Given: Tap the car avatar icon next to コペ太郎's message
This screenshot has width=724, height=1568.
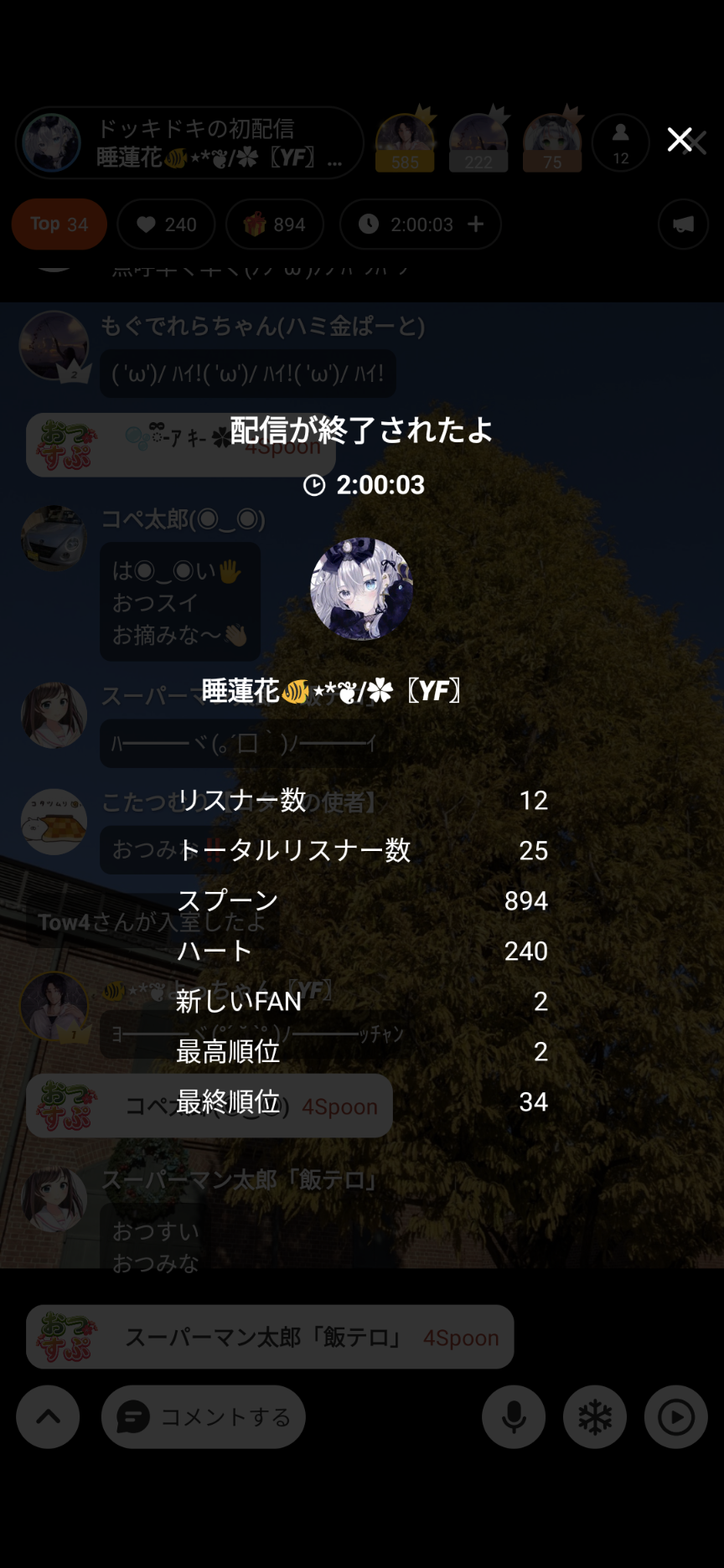Looking at the screenshot, I should pos(54,539).
